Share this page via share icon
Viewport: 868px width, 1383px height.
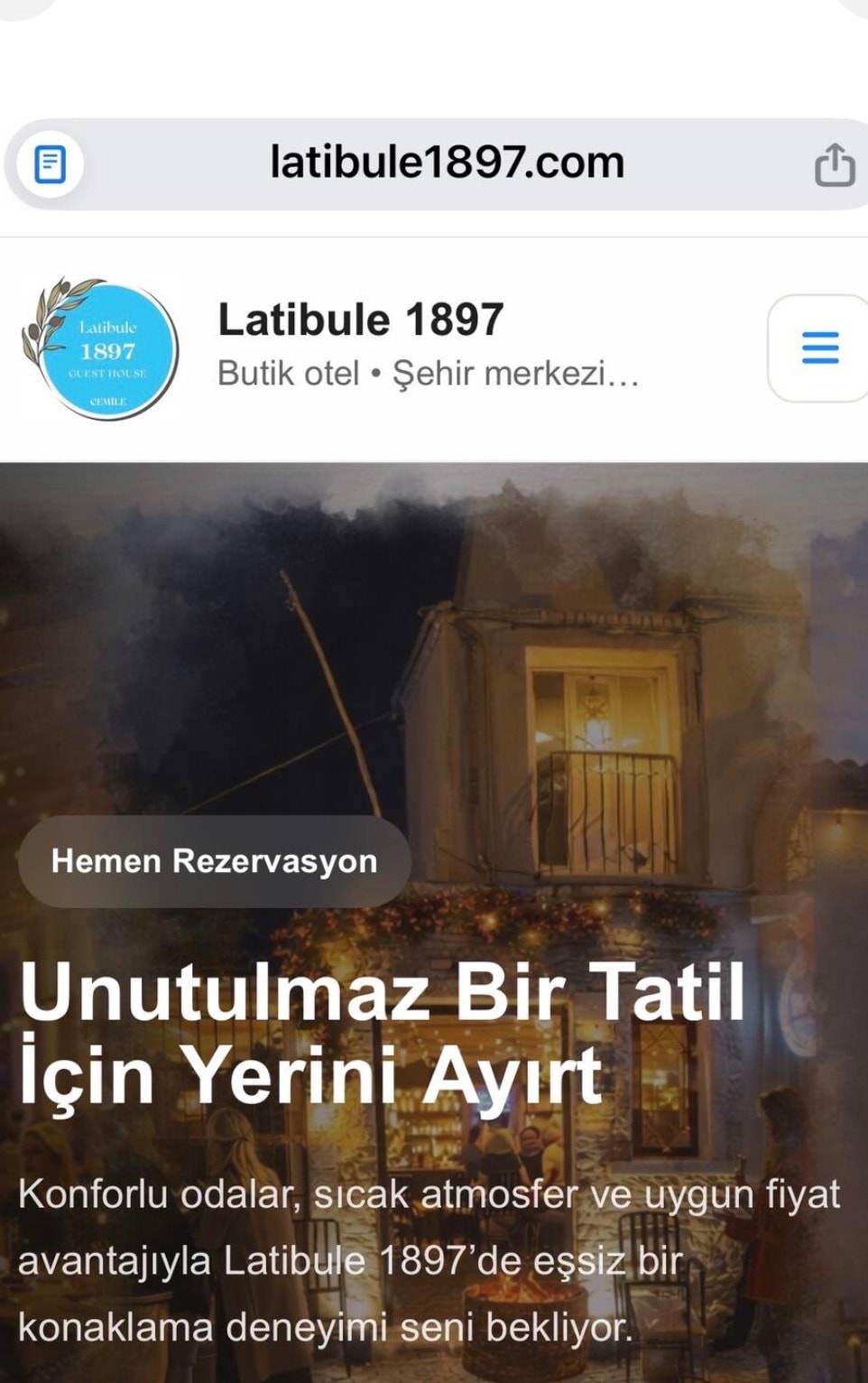834,165
